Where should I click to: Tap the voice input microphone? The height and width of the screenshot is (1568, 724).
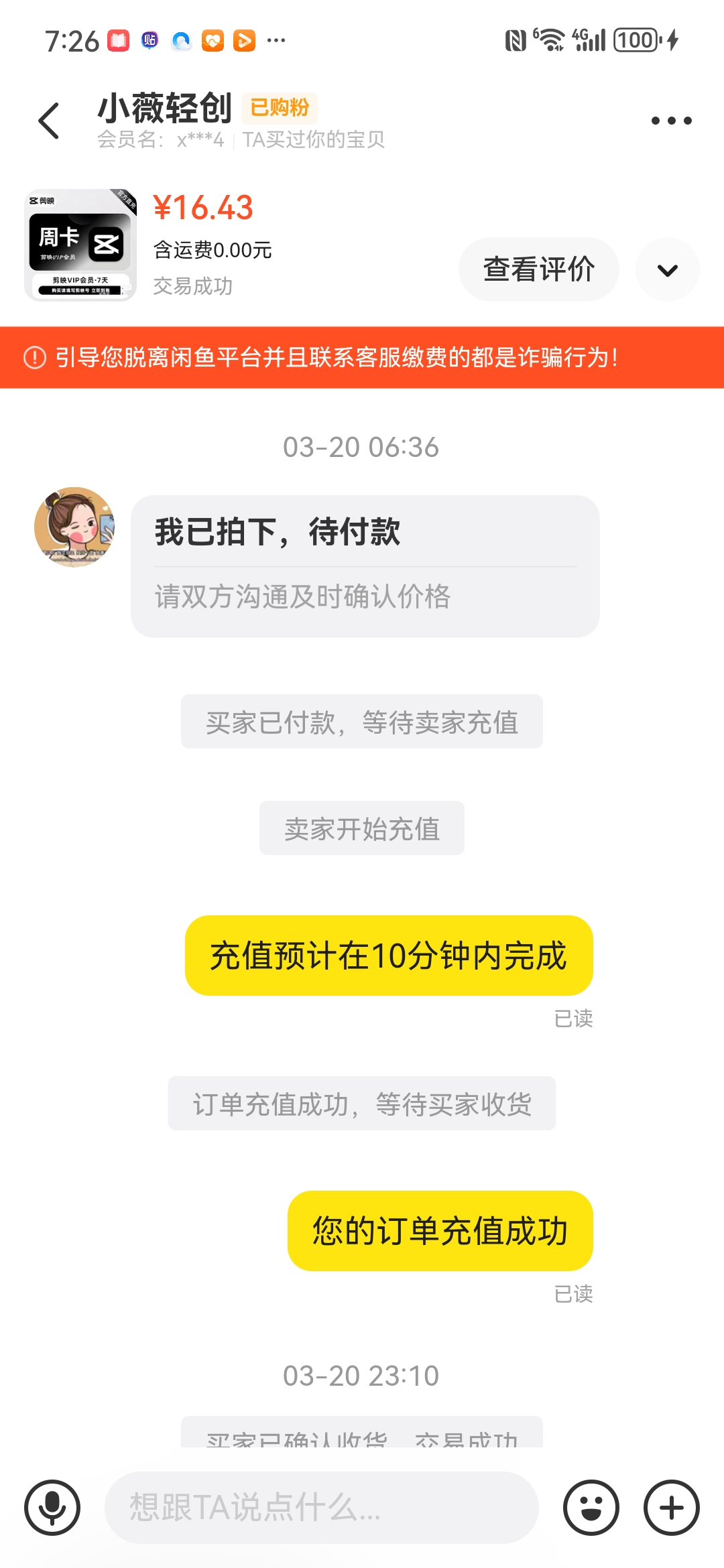(52, 1508)
